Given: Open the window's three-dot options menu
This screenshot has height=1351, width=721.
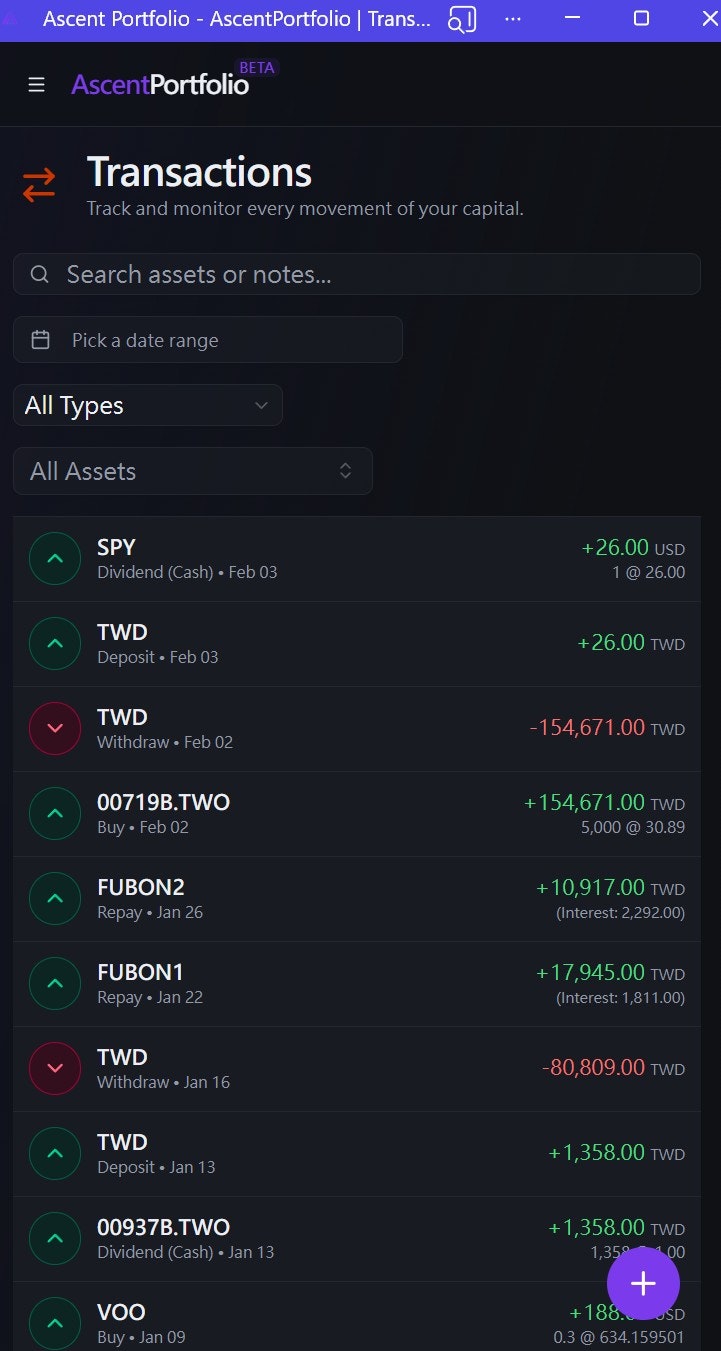Looking at the screenshot, I should pos(513,19).
